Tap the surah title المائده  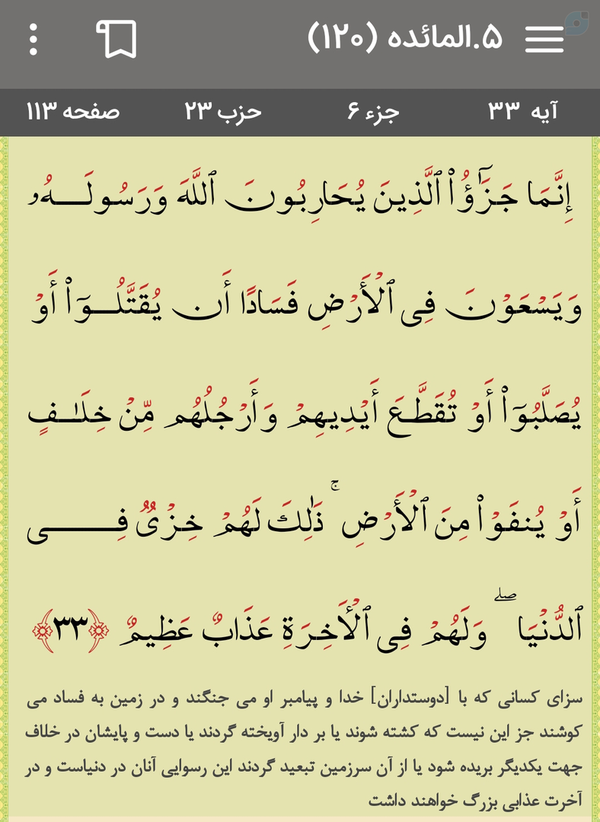(405, 38)
